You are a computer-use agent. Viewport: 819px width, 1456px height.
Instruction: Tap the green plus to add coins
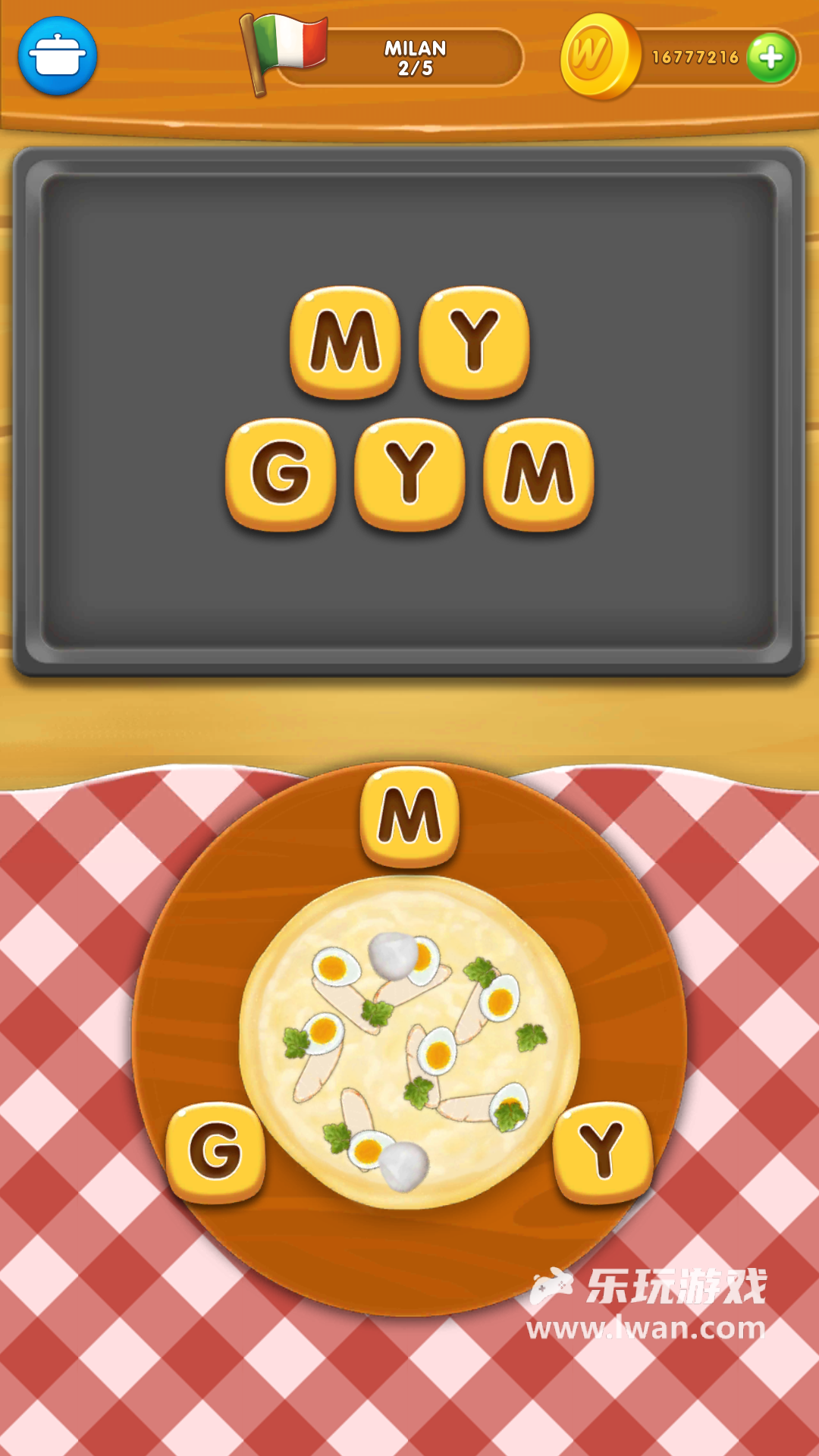pos(770,57)
